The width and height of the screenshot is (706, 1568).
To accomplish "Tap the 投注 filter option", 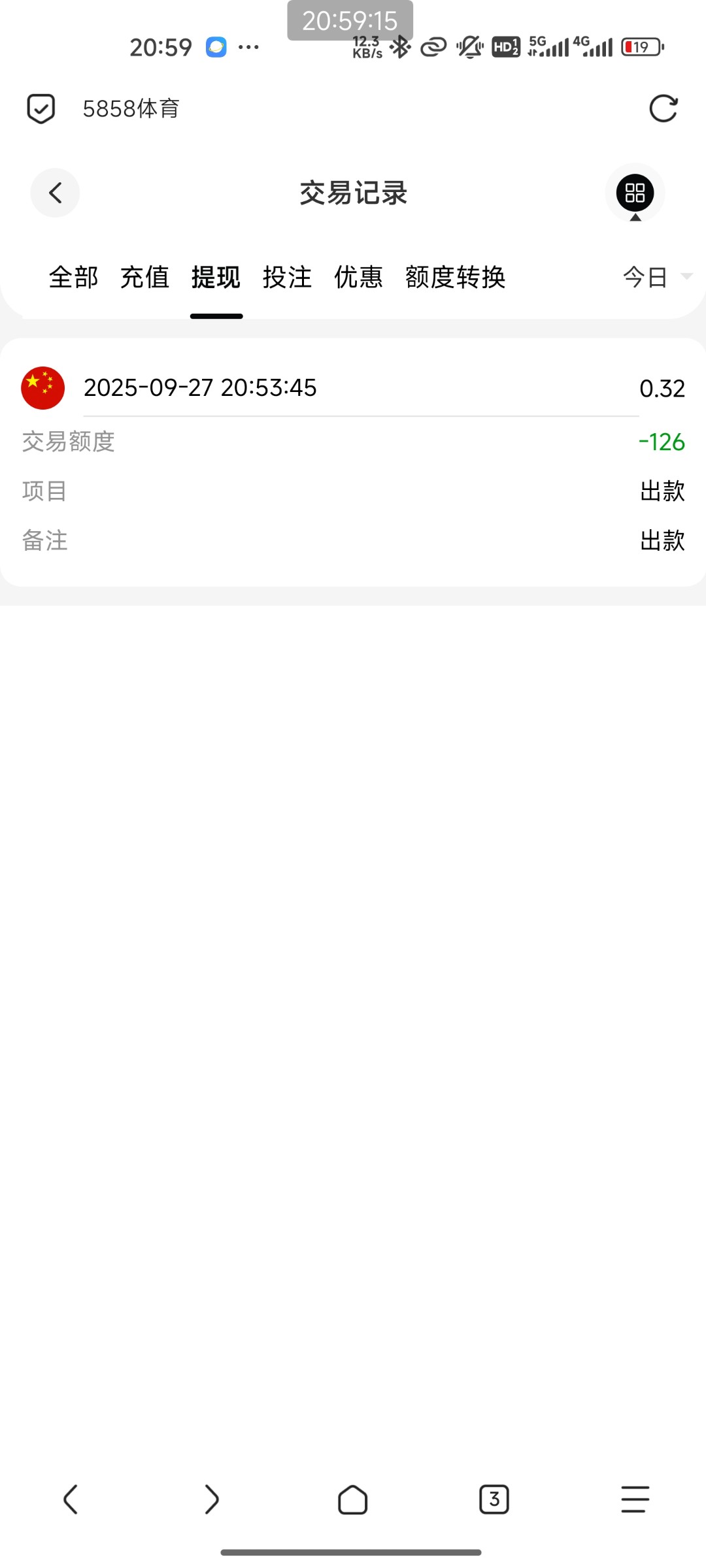I will point(288,278).
